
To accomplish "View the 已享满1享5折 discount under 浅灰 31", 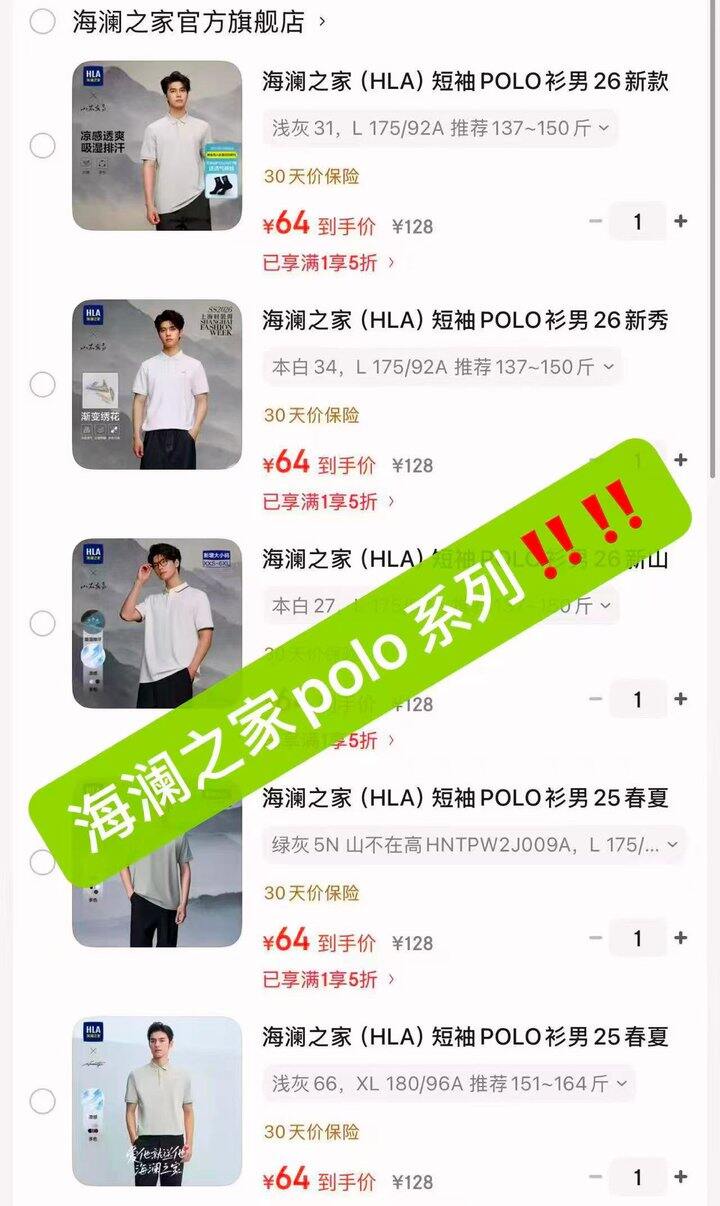I will click(328, 263).
